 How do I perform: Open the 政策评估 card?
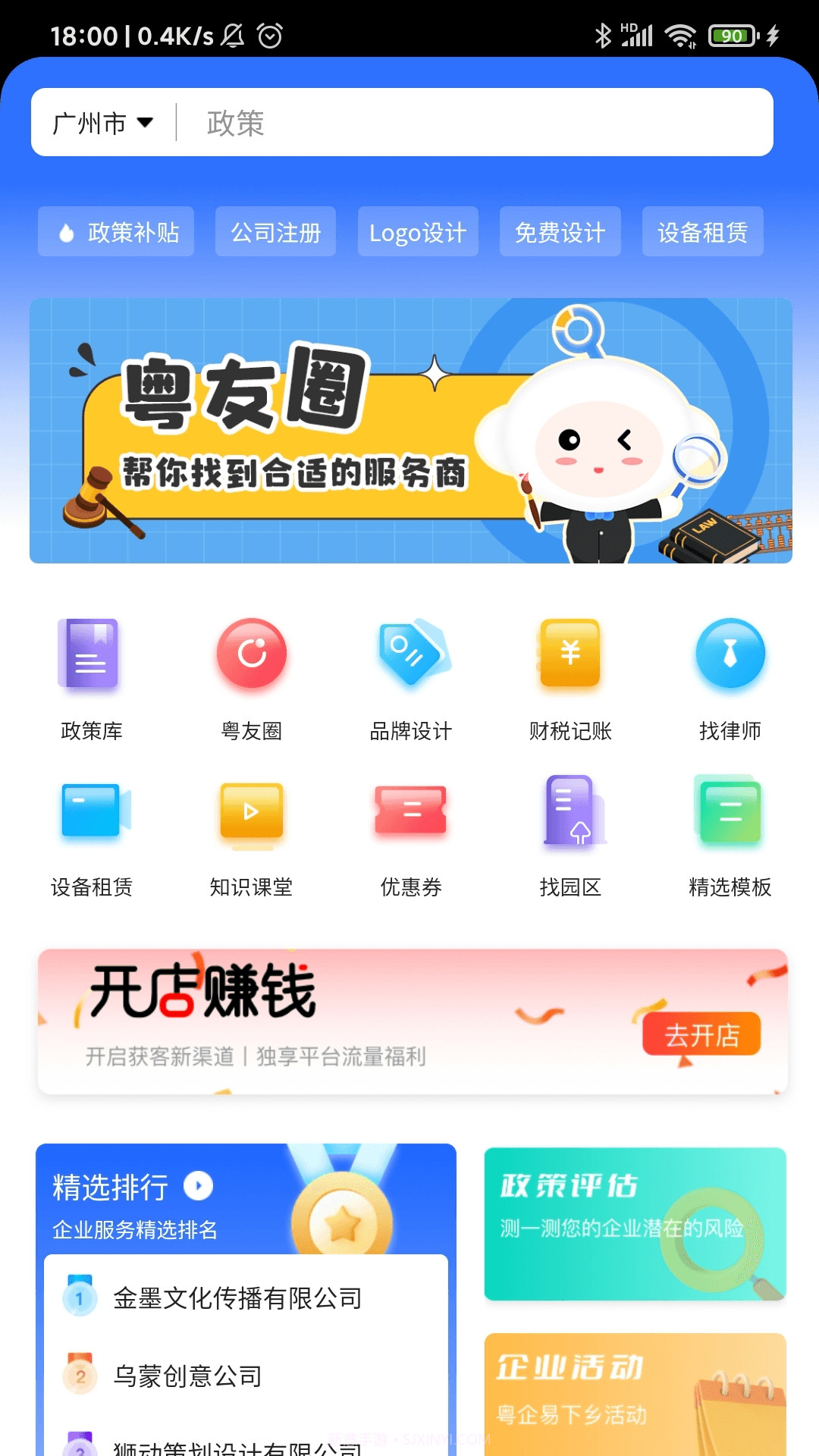[635, 1223]
